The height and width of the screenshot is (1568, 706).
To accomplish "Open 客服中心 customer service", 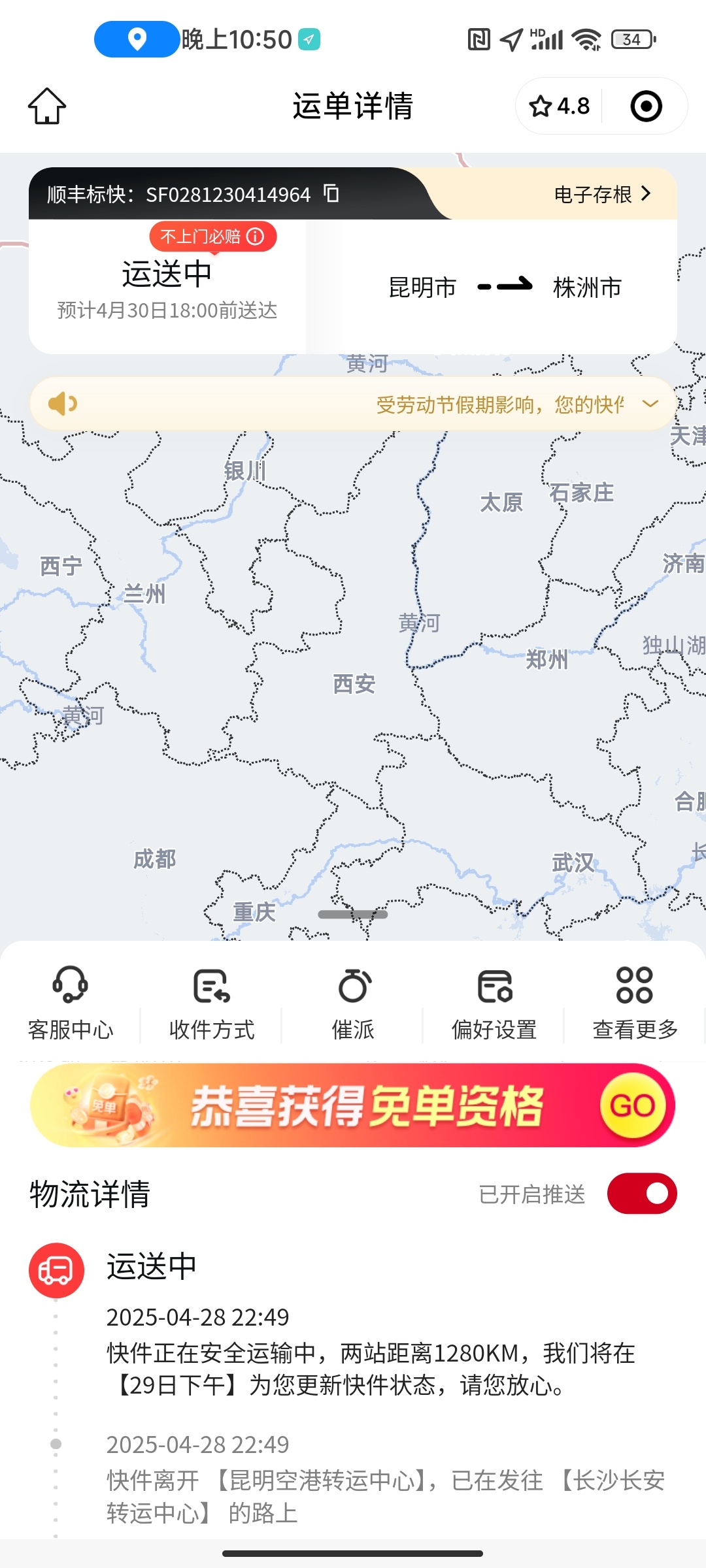I will (71, 1003).
